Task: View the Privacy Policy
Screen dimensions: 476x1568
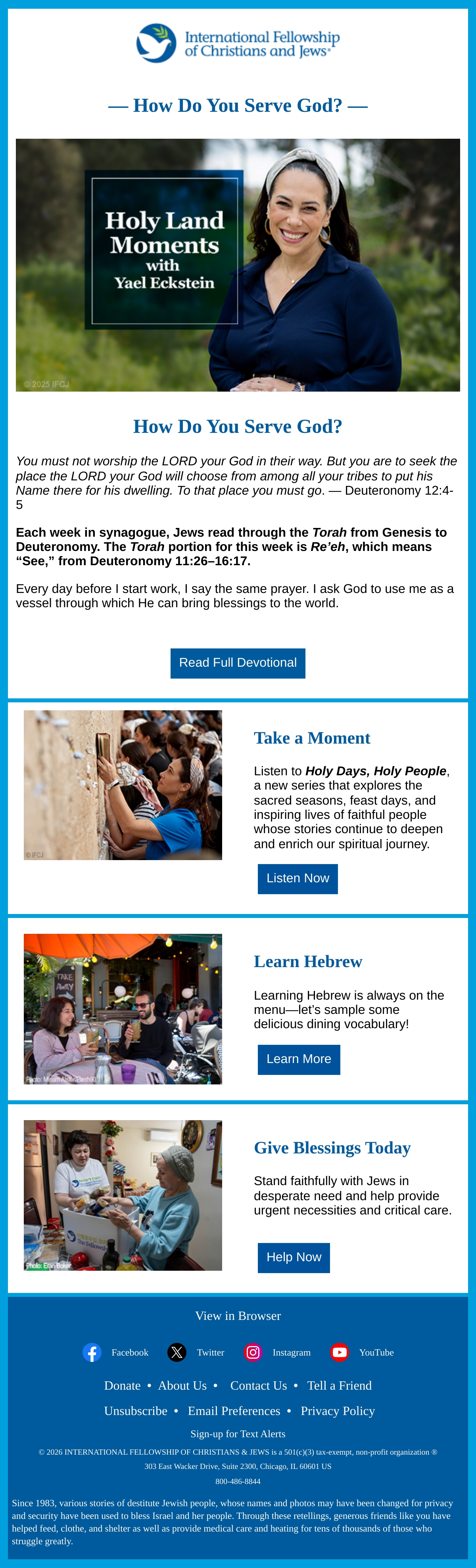Action: point(338,1411)
